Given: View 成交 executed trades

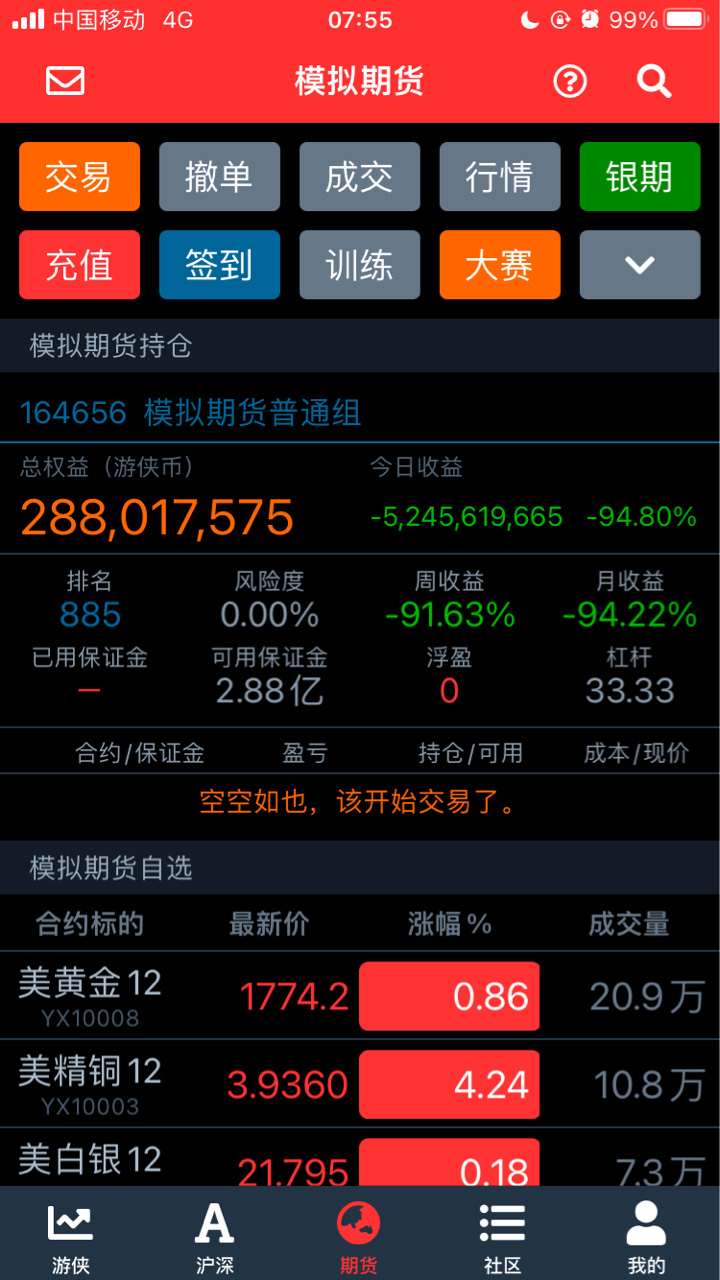Looking at the screenshot, I should [x=359, y=177].
